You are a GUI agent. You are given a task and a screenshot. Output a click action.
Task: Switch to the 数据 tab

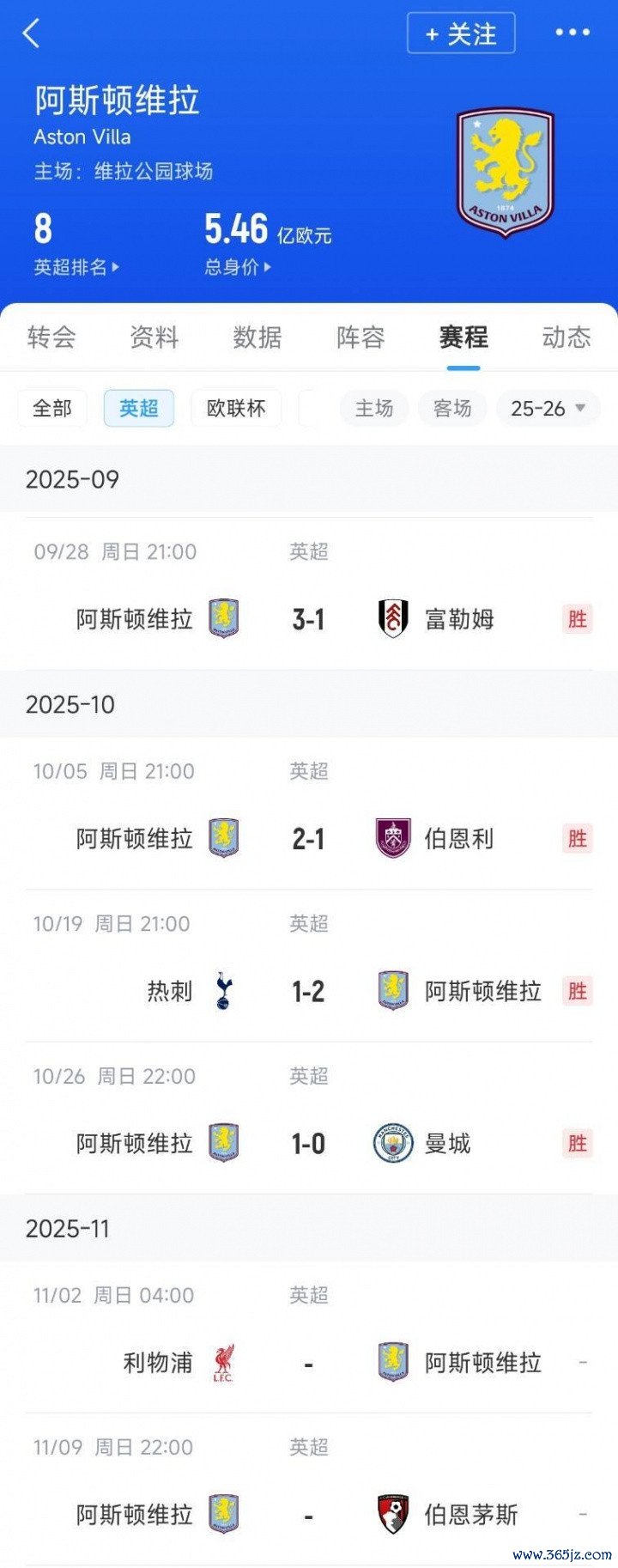[257, 337]
